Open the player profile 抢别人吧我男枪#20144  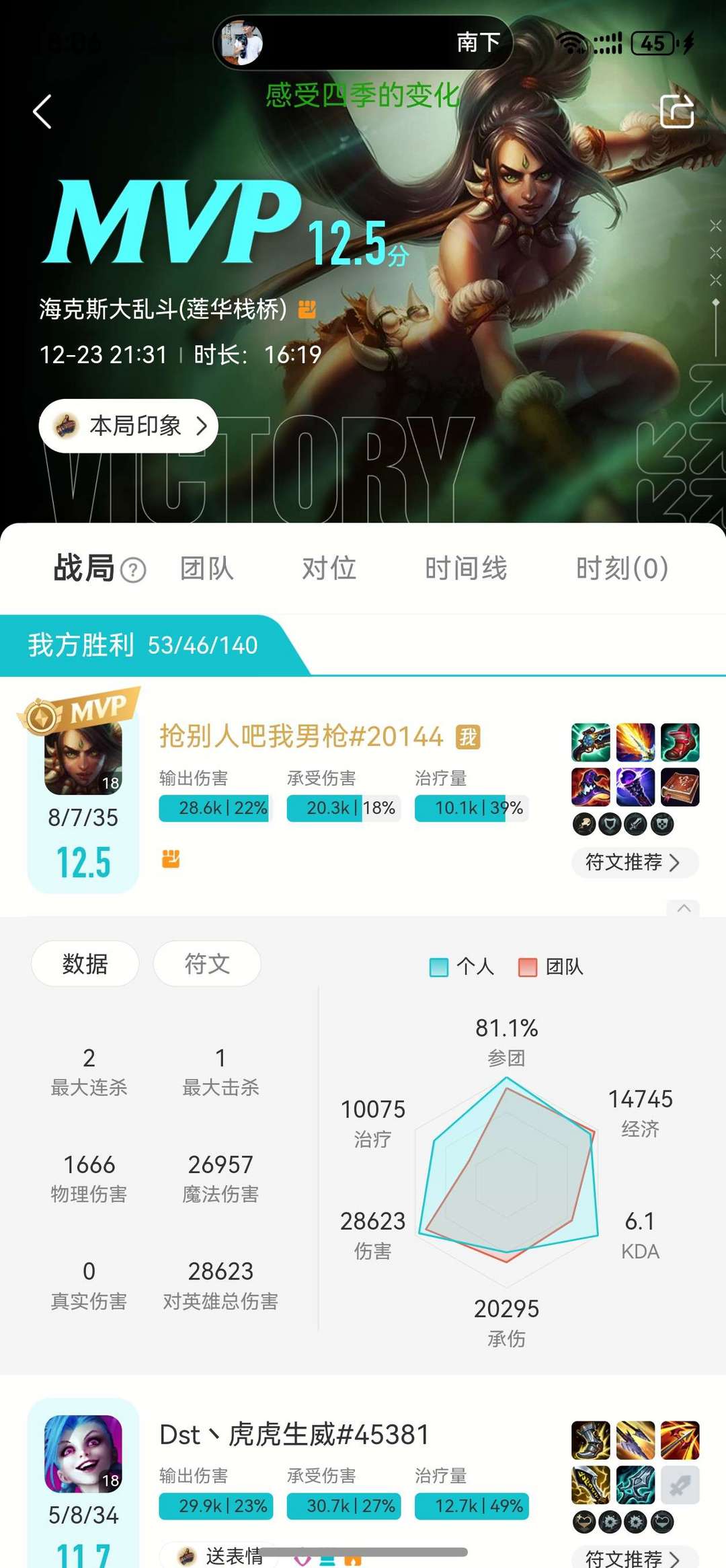(300, 737)
